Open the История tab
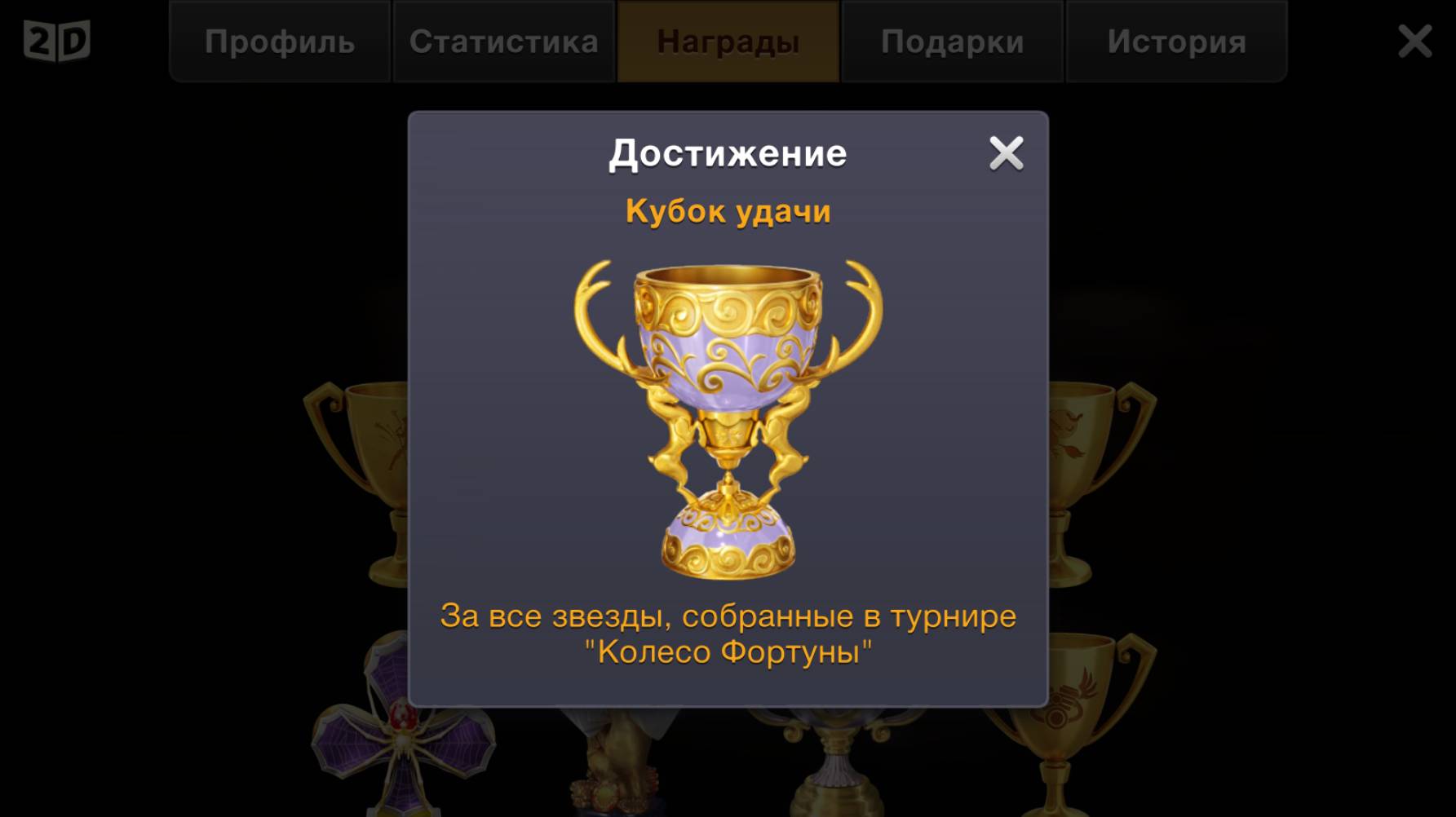The image size is (1456, 817). pyautogui.click(x=1176, y=42)
